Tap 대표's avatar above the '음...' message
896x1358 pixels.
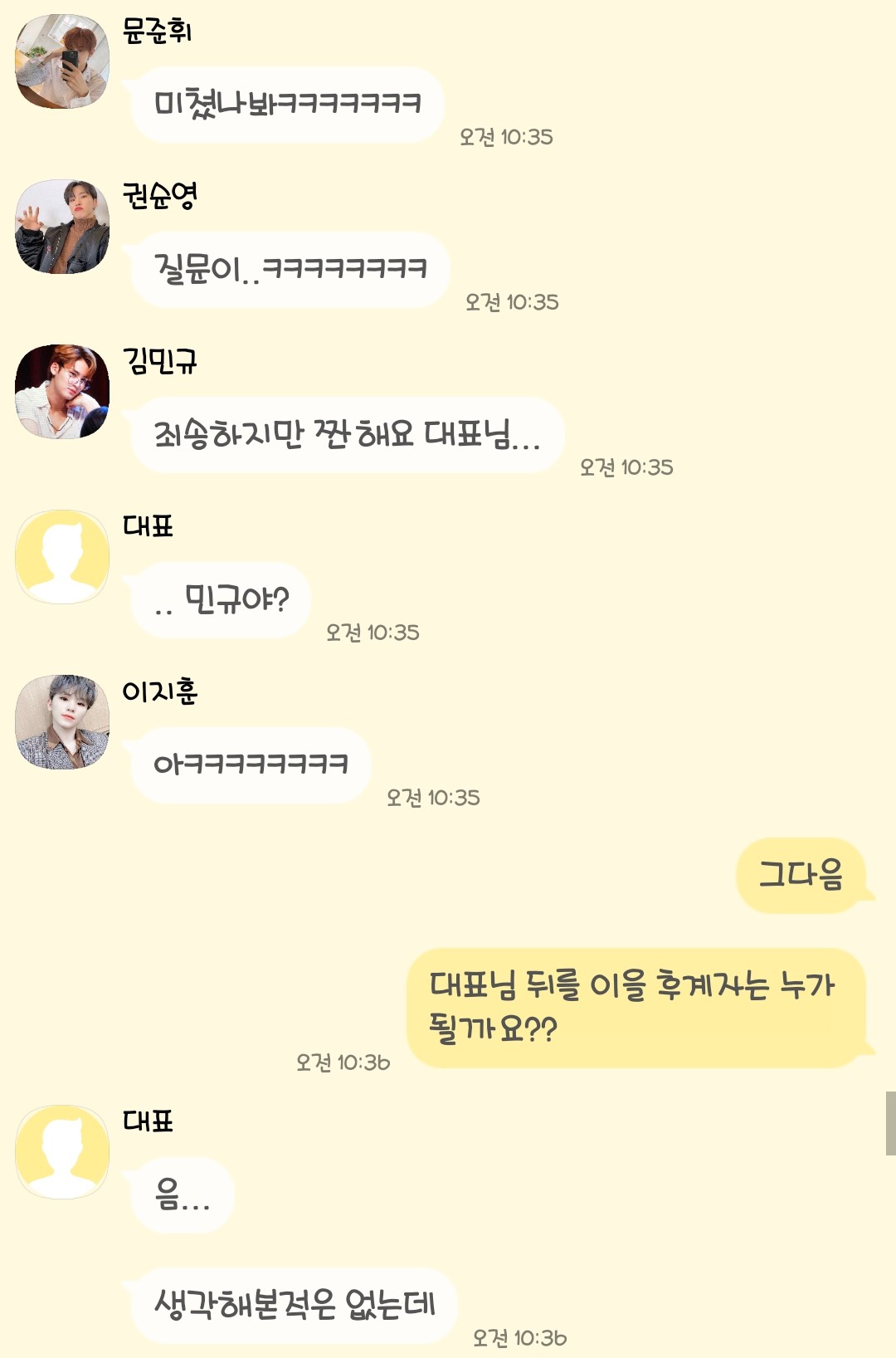point(62,1152)
